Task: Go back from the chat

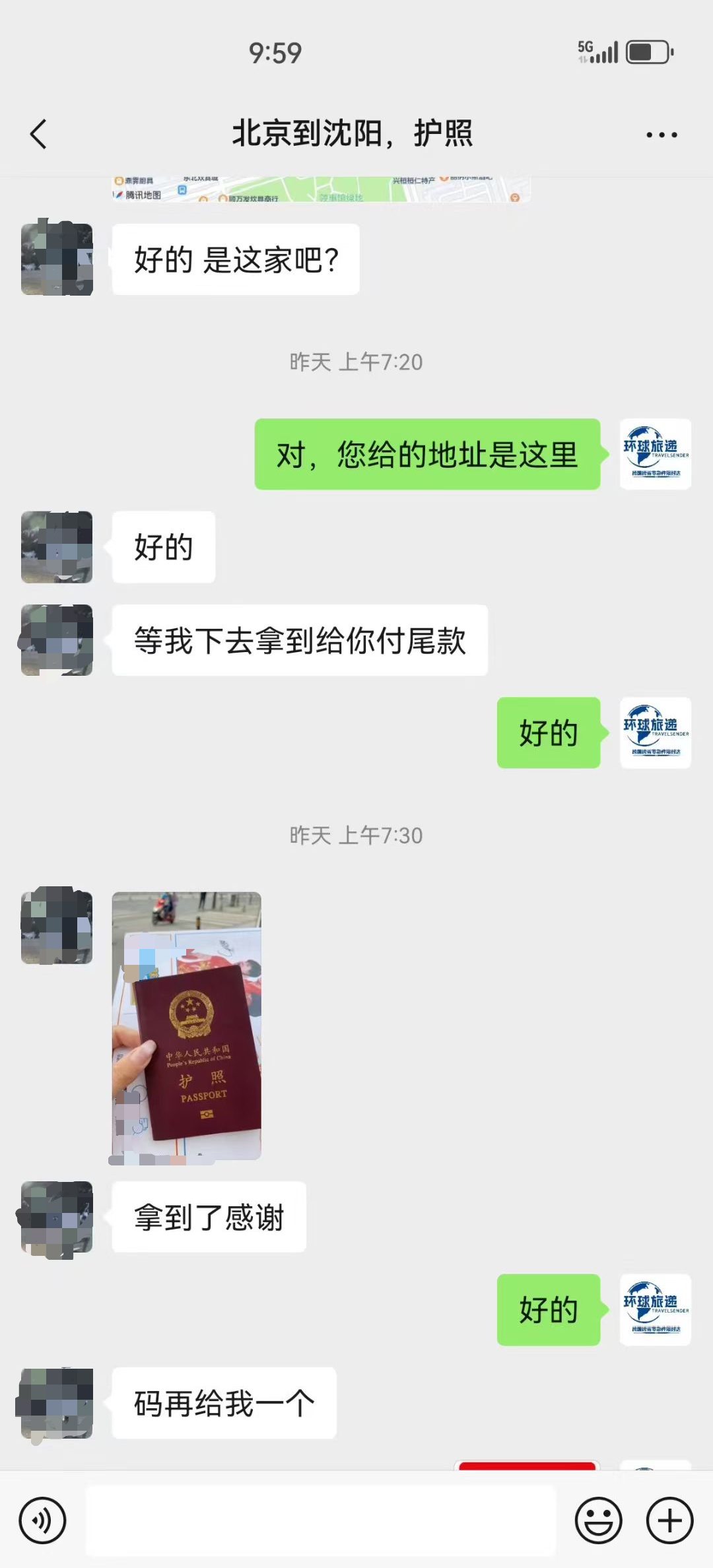Action: (38, 134)
